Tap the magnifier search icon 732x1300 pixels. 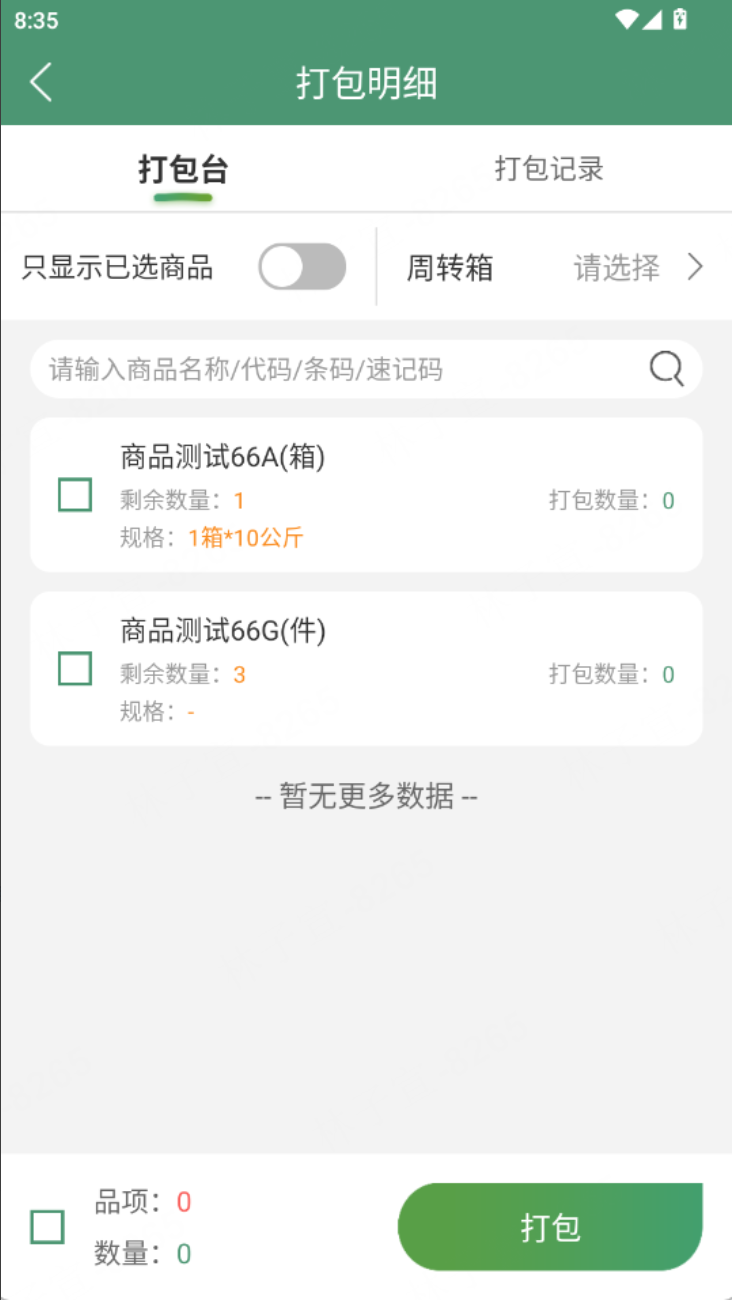[667, 369]
